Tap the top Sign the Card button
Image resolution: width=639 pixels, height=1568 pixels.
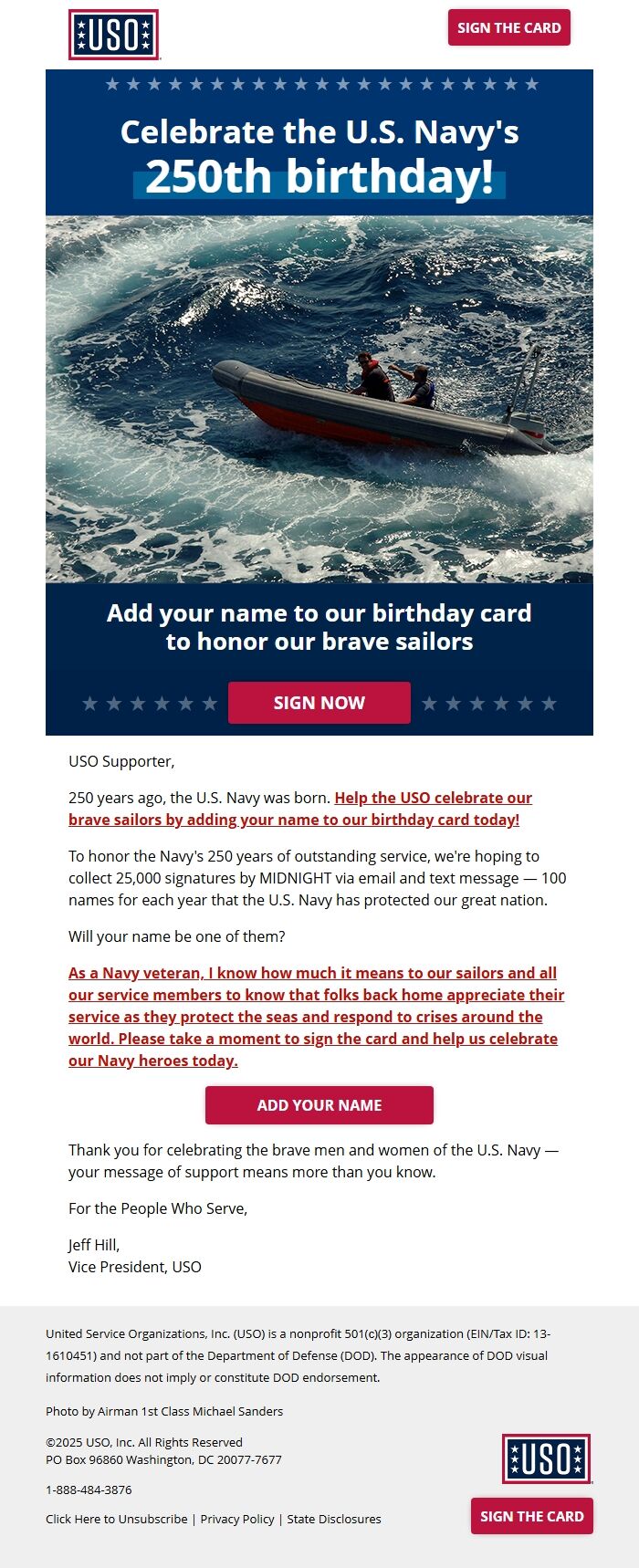point(508,27)
